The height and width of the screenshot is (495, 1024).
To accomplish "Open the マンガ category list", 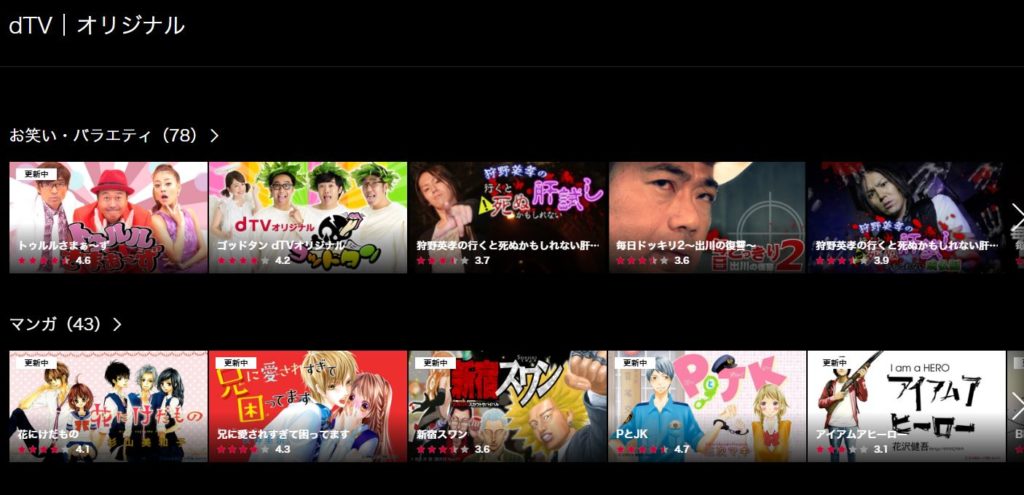I will pyautogui.click(x=65, y=324).
